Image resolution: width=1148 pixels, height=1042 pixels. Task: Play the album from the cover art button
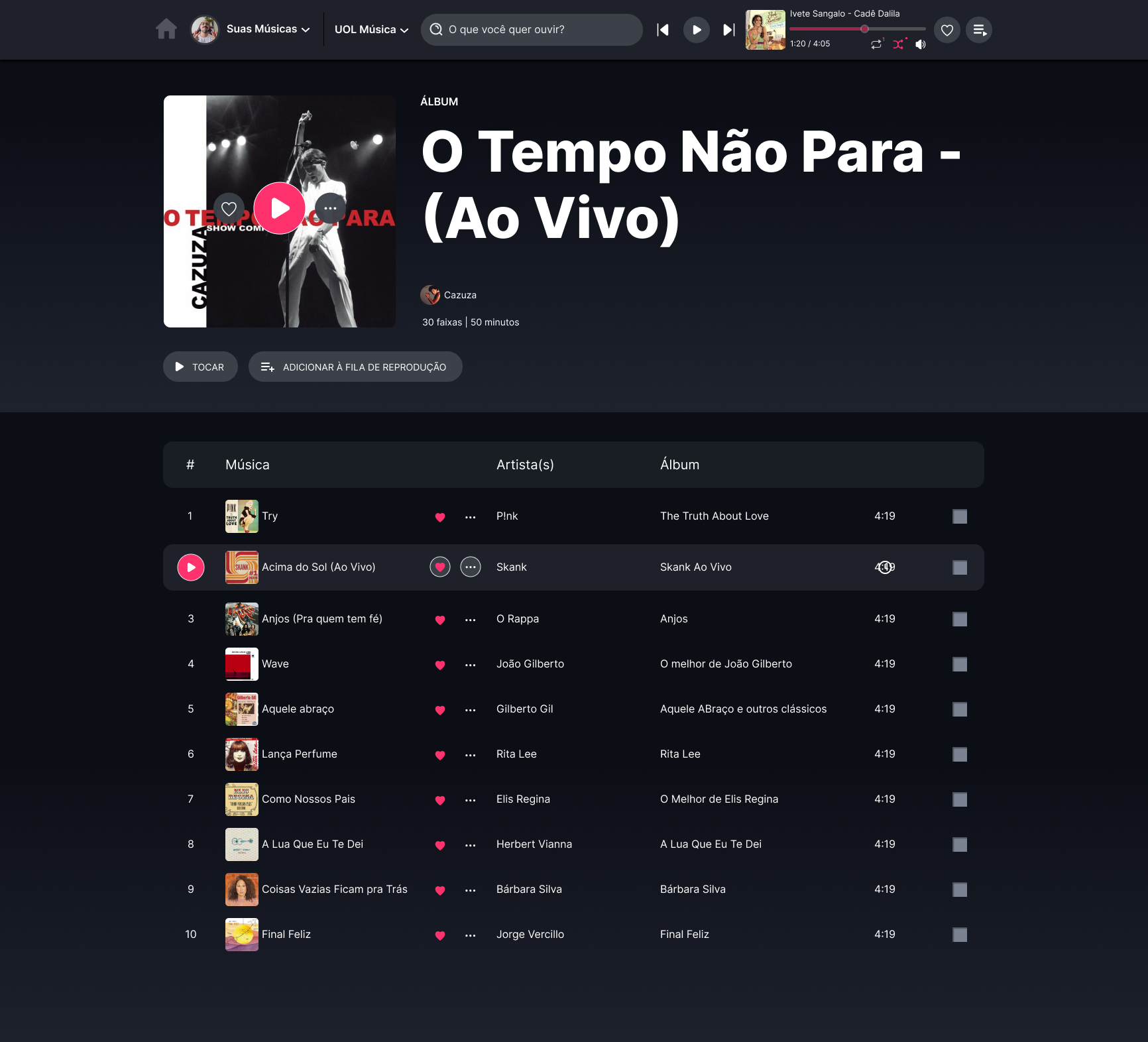coord(280,208)
